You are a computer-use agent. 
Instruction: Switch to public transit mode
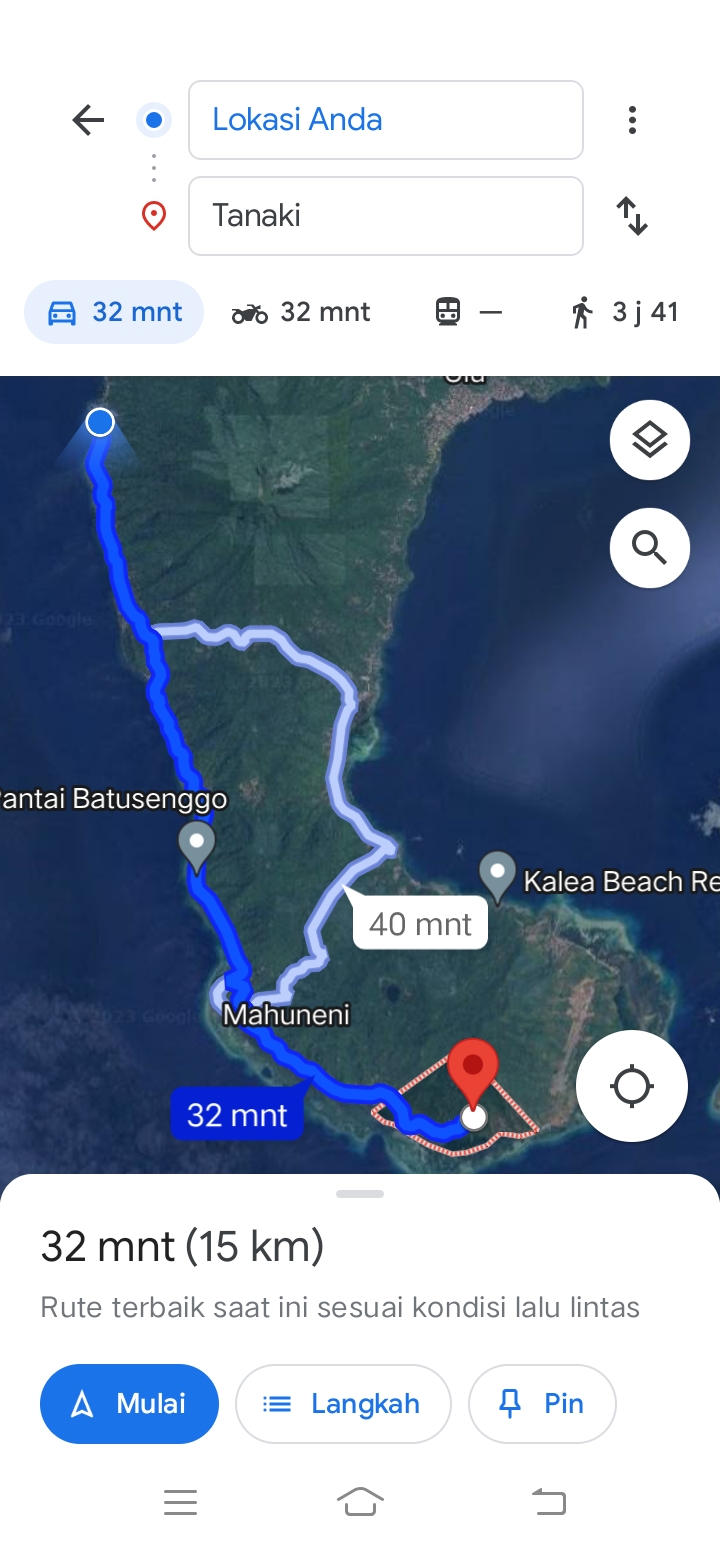click(x=468, y=312)
